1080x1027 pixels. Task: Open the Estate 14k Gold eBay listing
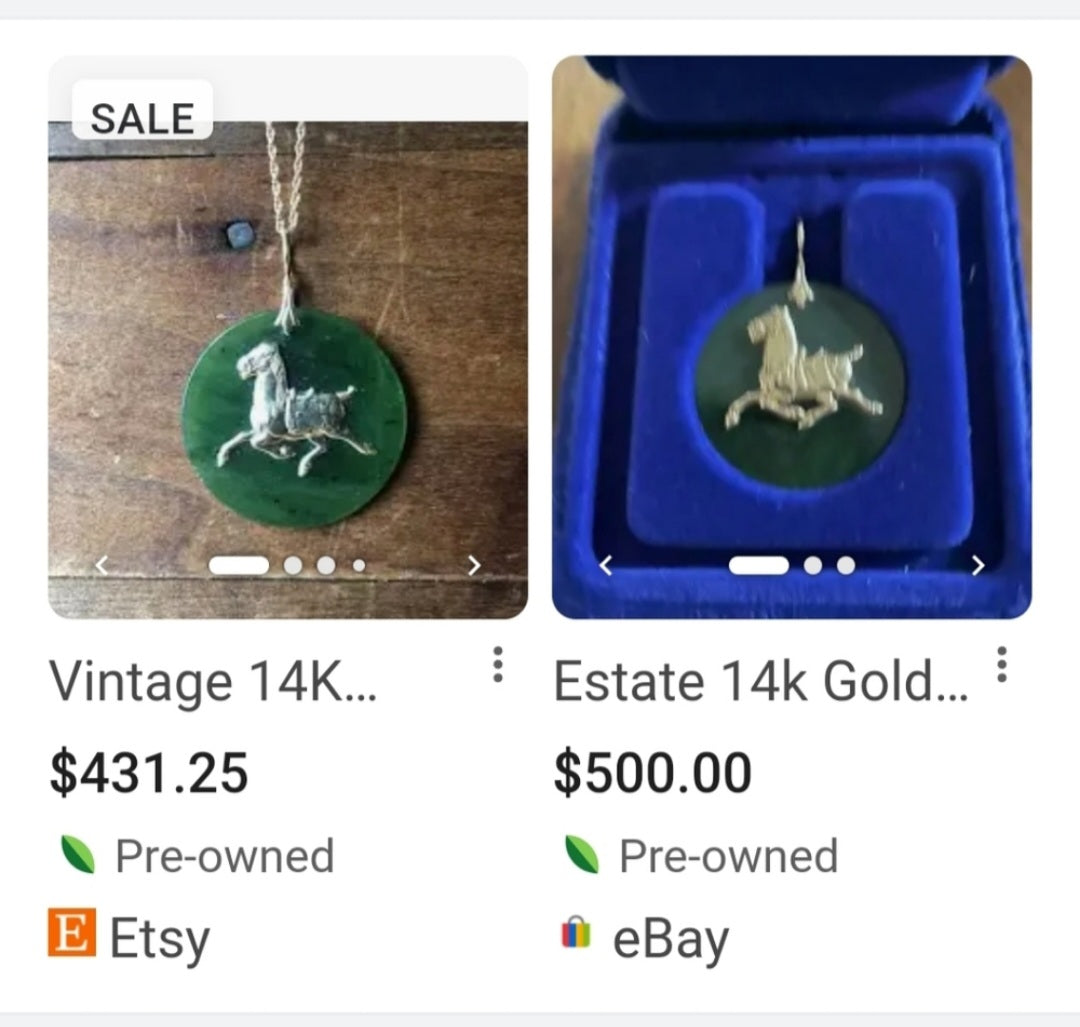760,683
